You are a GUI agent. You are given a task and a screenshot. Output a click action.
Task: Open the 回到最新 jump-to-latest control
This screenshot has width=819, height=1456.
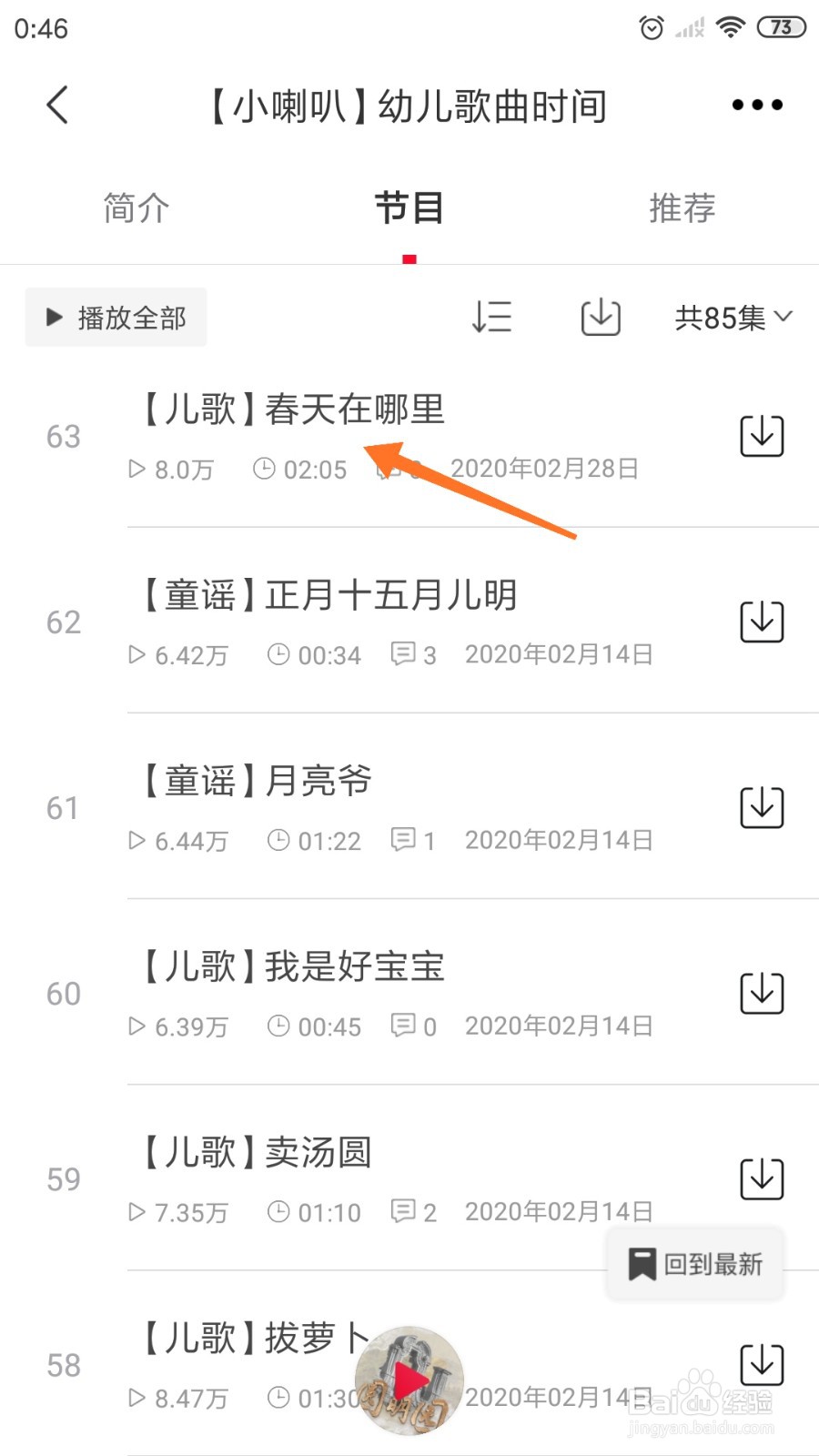tap(694, 1263)
